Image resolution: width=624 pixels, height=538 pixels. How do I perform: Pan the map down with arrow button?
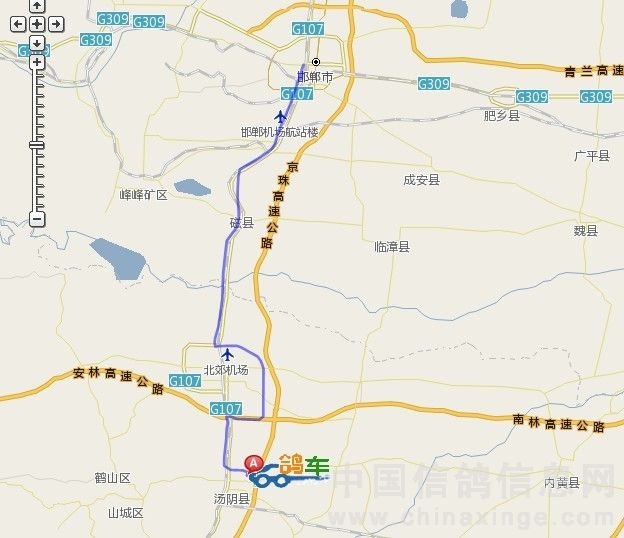coord(37,43)
